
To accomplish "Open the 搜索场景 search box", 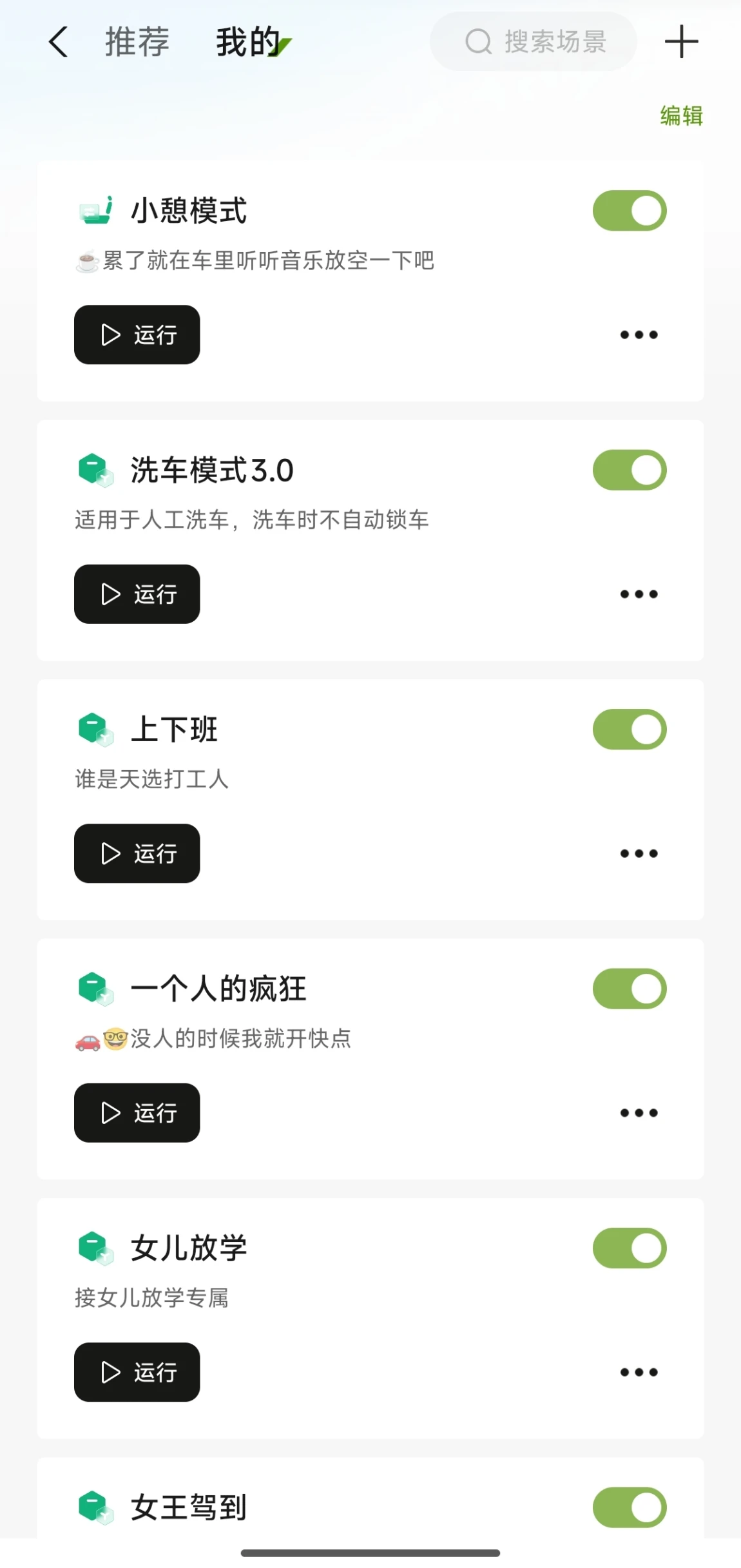I will point(534,43).
